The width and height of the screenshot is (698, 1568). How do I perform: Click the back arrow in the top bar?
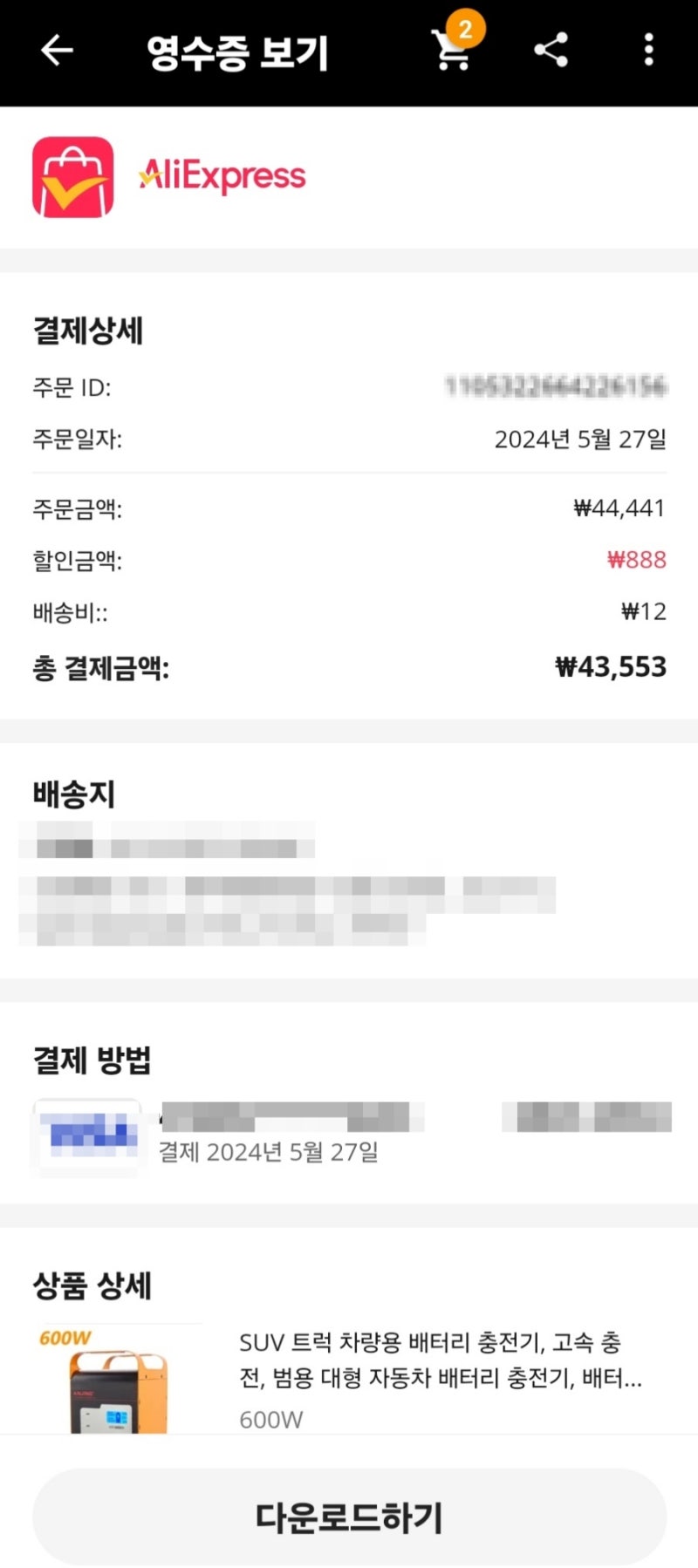pyautogui.click(x=56, y=50)
